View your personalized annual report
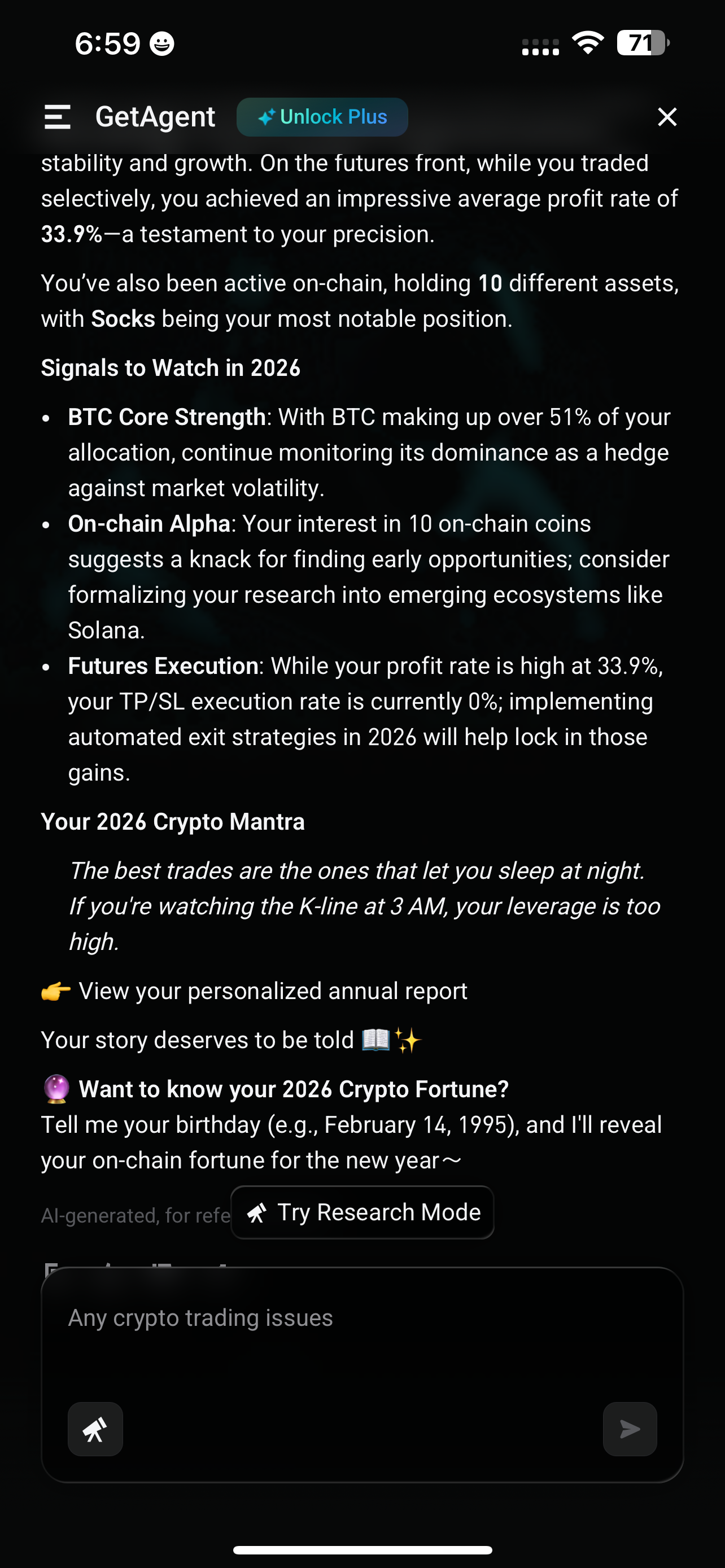Viewport: 725px width, 1568px height. 273,991
